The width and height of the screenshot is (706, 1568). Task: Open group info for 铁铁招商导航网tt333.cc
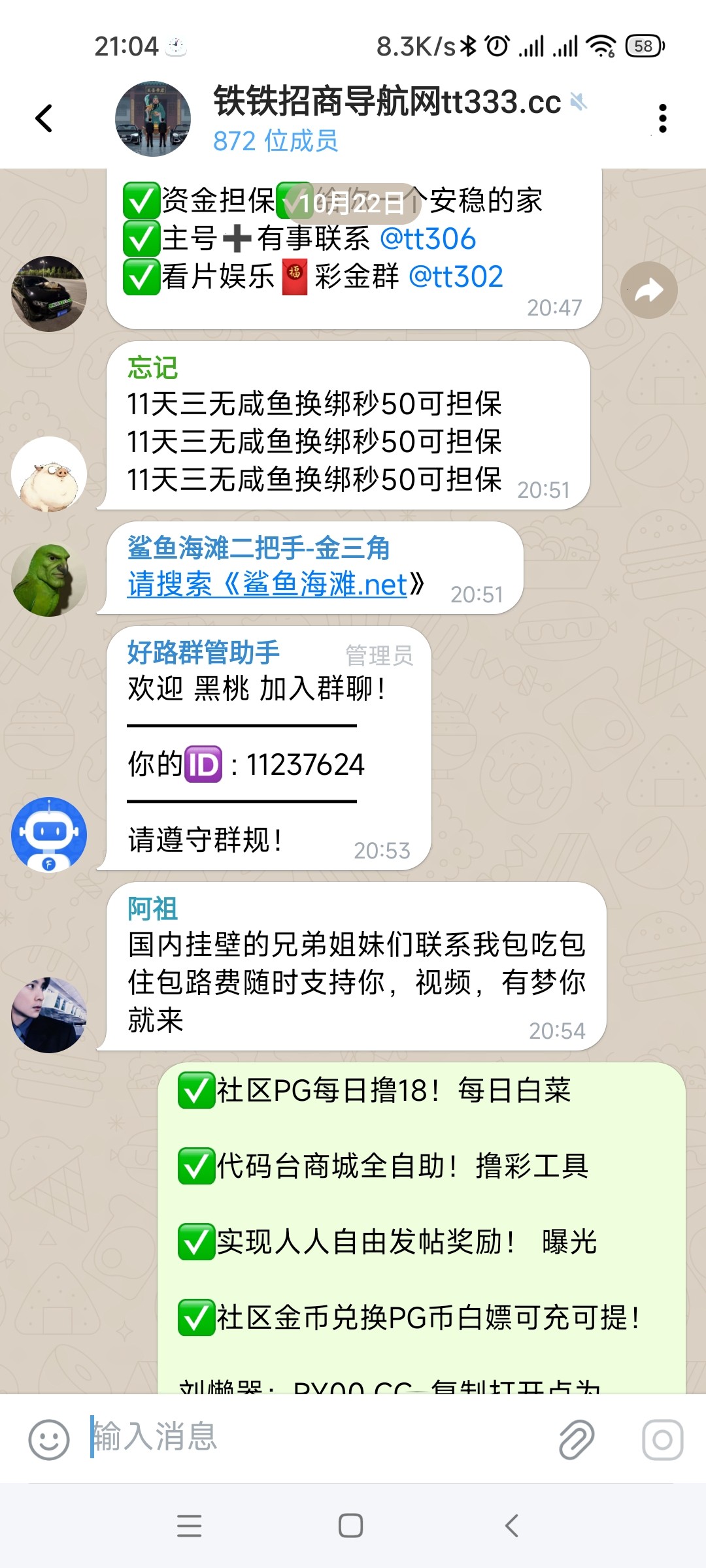tap(386, 118)
